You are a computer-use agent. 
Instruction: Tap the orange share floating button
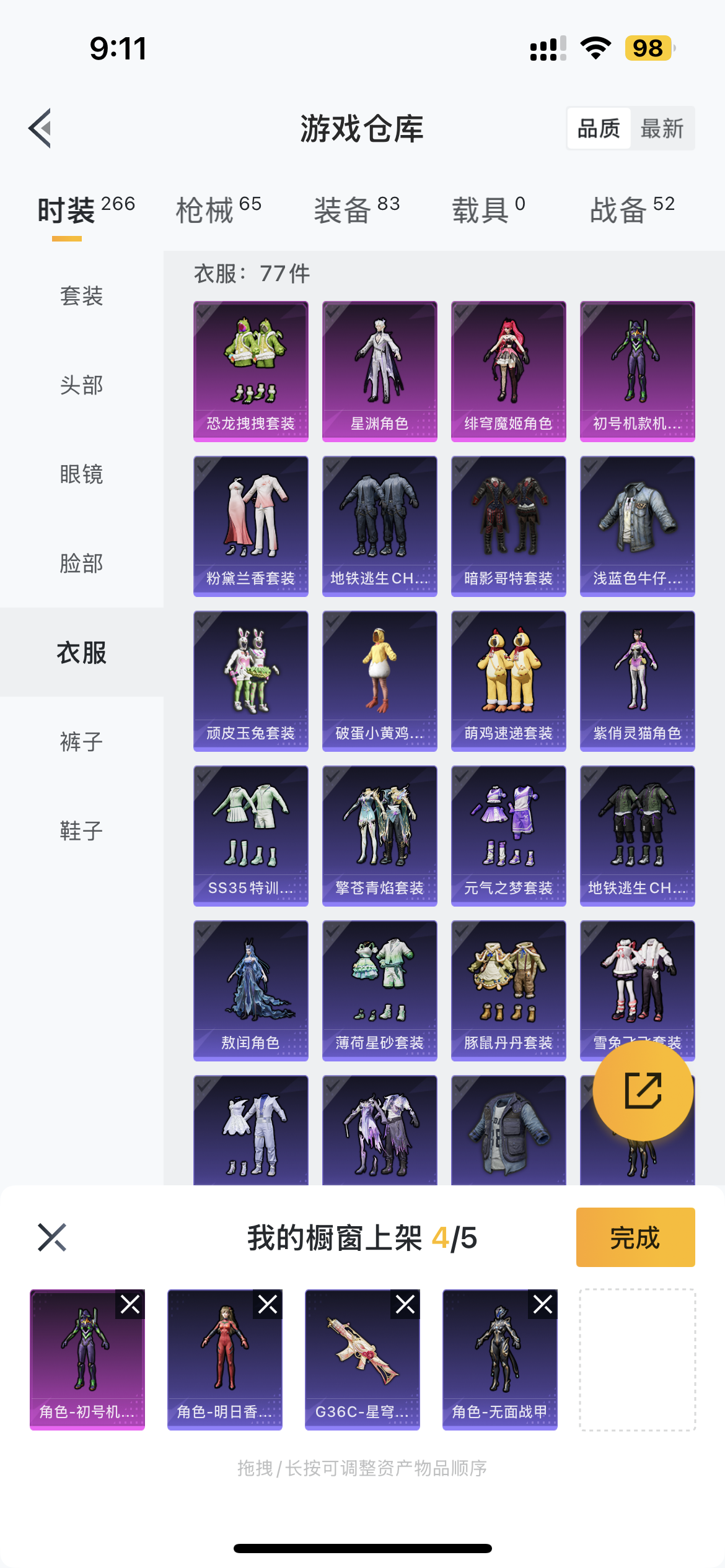(643, 1091)
